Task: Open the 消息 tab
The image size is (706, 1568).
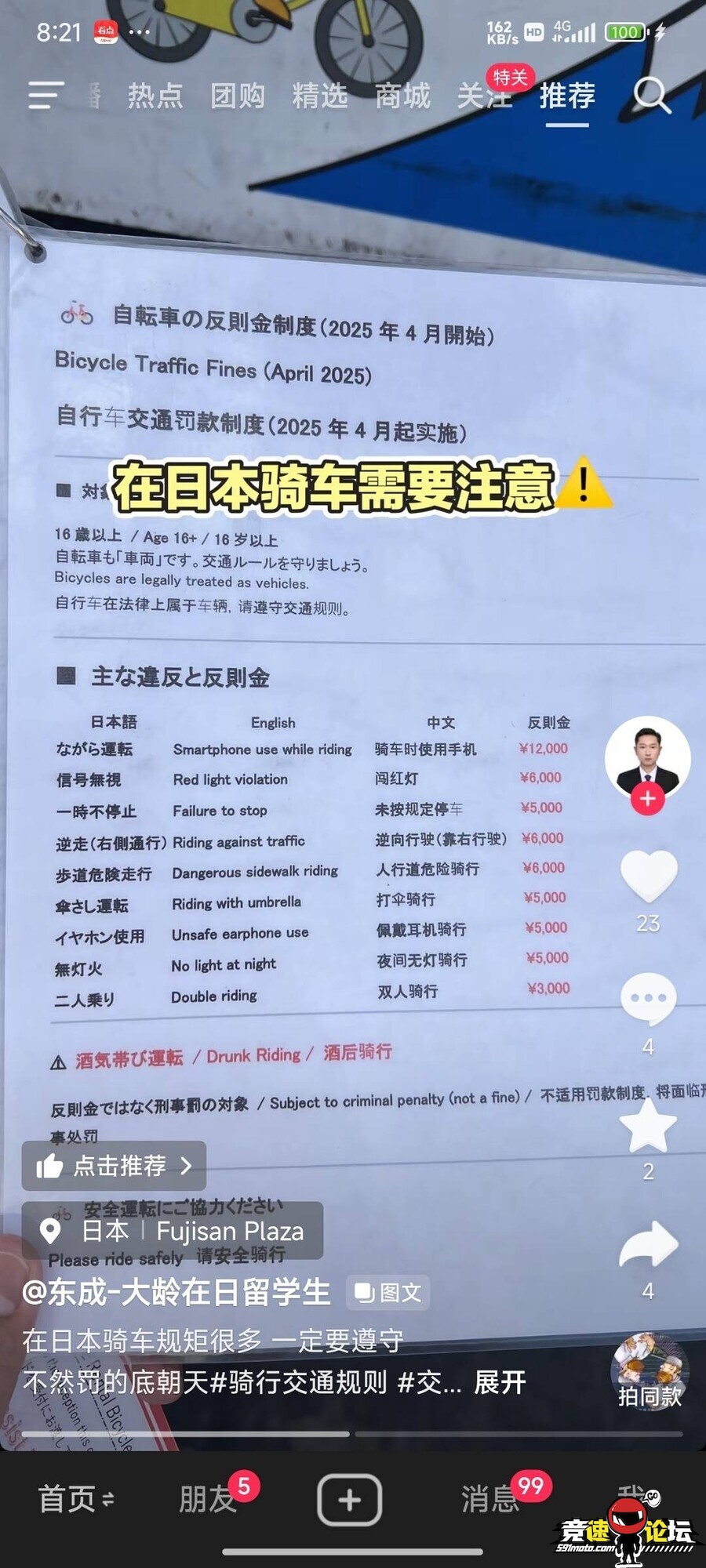Action: (490, 1499)
